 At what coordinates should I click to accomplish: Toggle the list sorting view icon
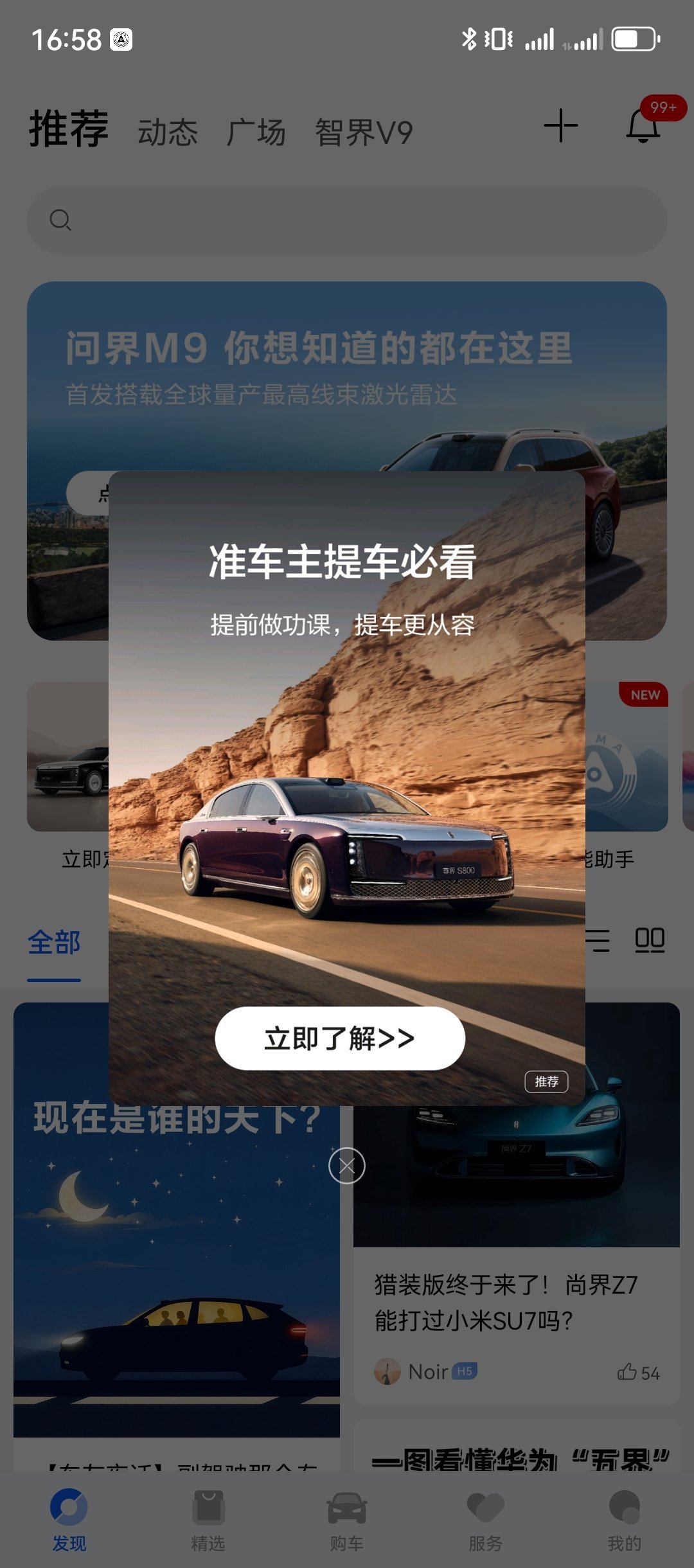click(598, 941)
